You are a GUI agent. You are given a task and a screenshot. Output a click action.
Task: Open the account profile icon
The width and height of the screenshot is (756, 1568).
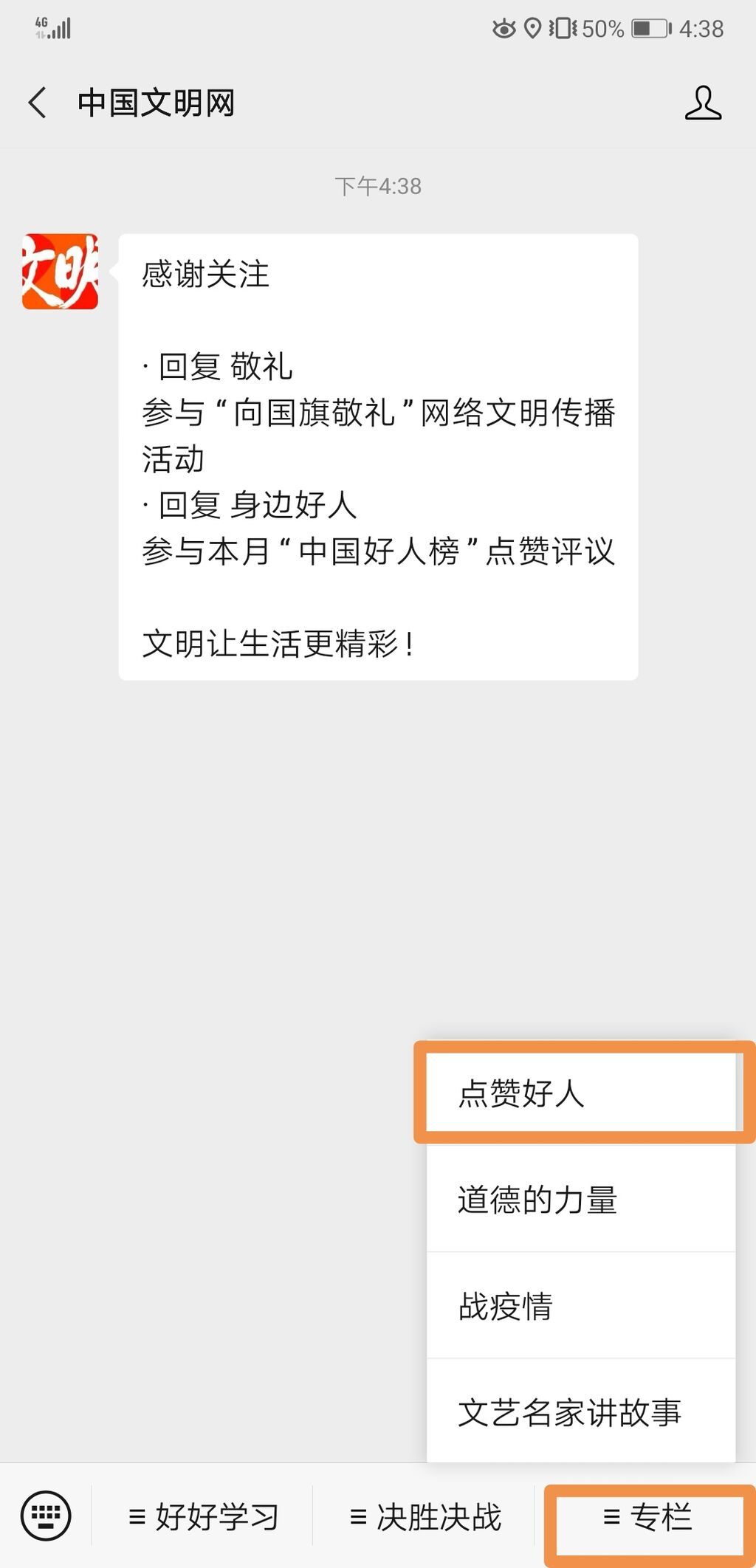click(702, 103)
